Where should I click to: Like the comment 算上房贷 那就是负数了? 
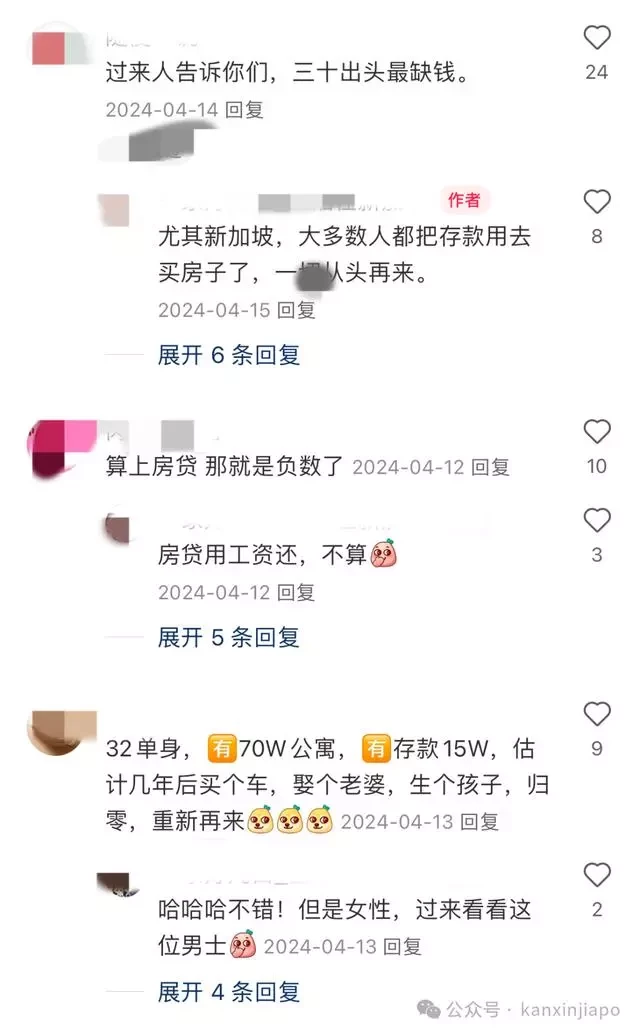[597, 432]
